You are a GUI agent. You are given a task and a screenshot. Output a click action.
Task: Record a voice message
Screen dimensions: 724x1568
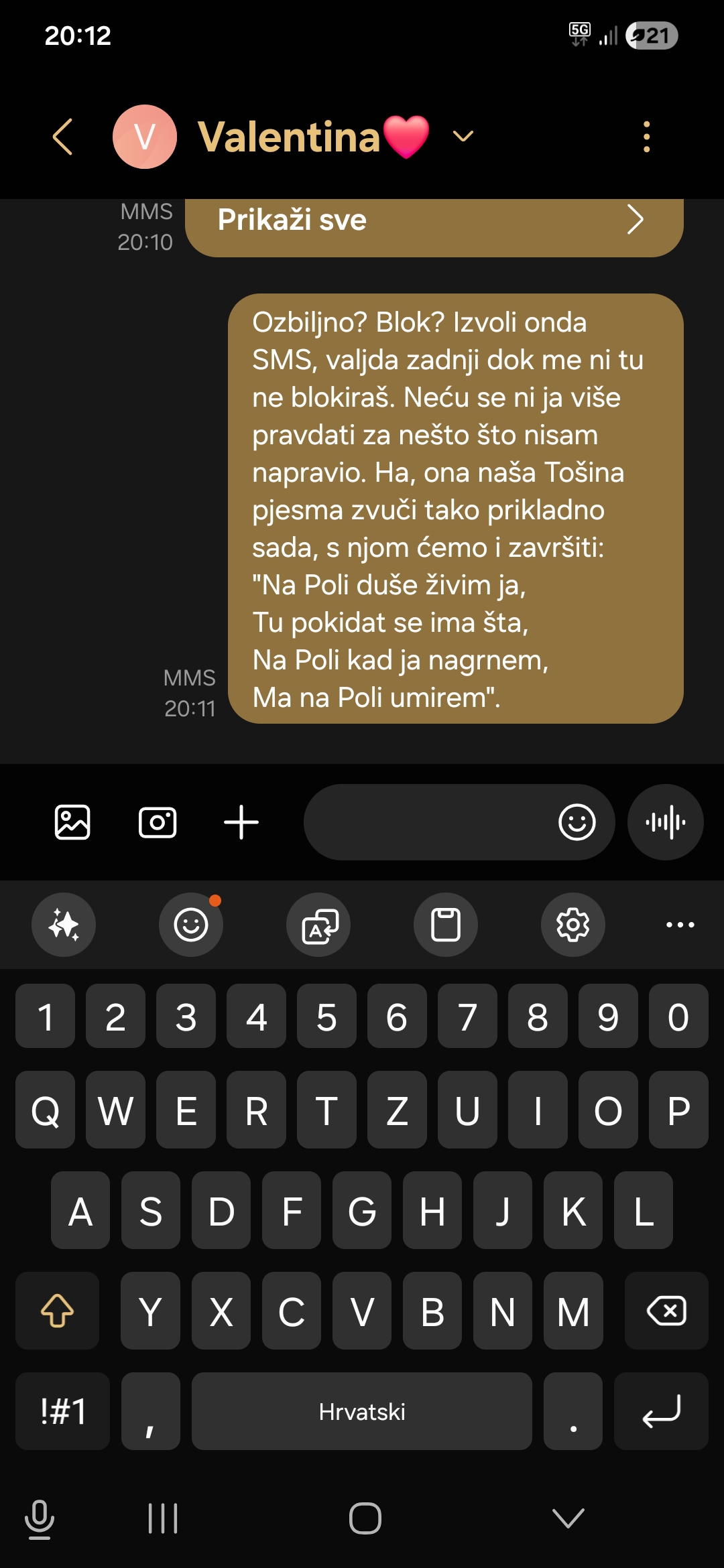click(665, 822)
